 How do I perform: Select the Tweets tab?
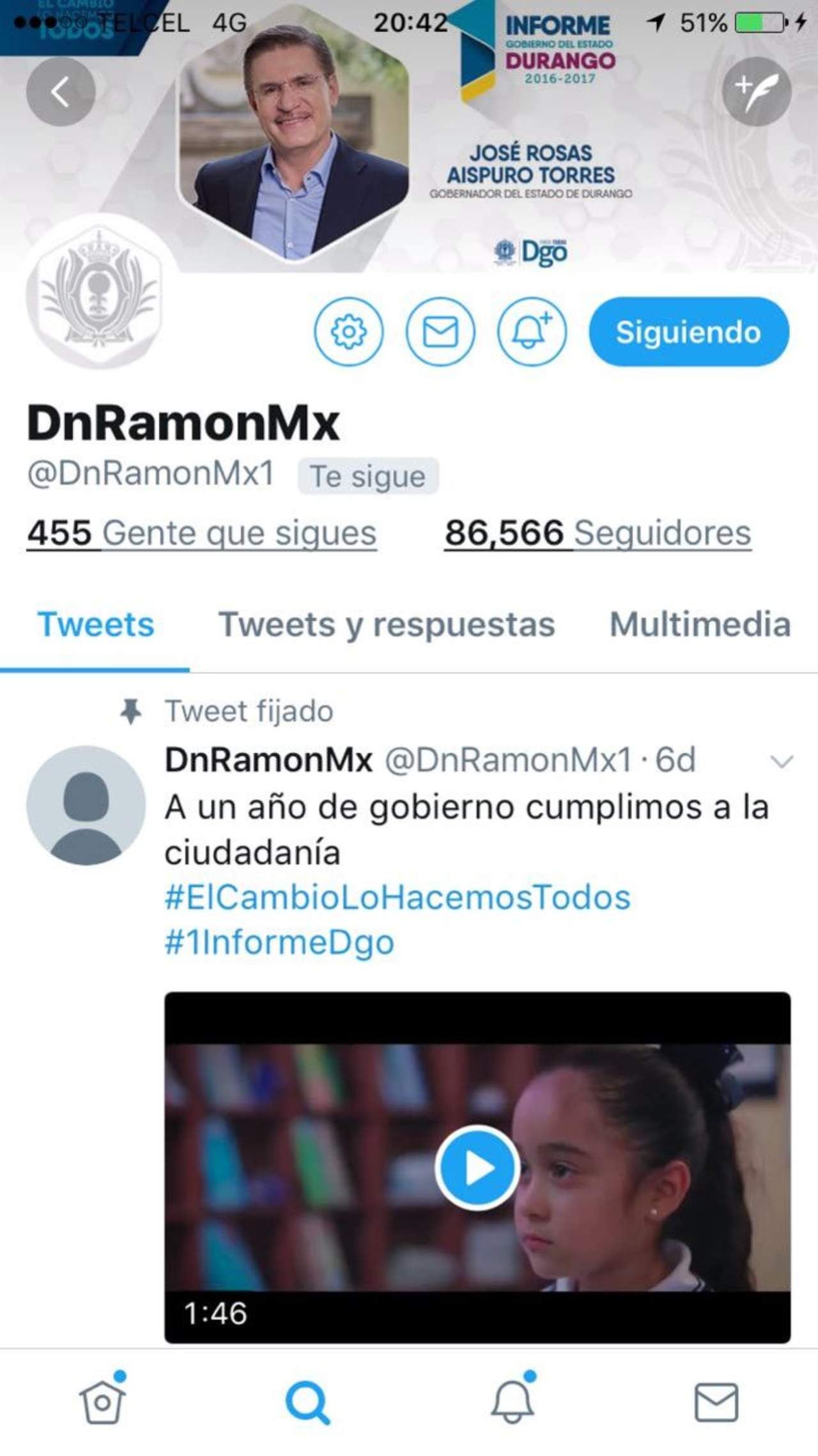96,624
